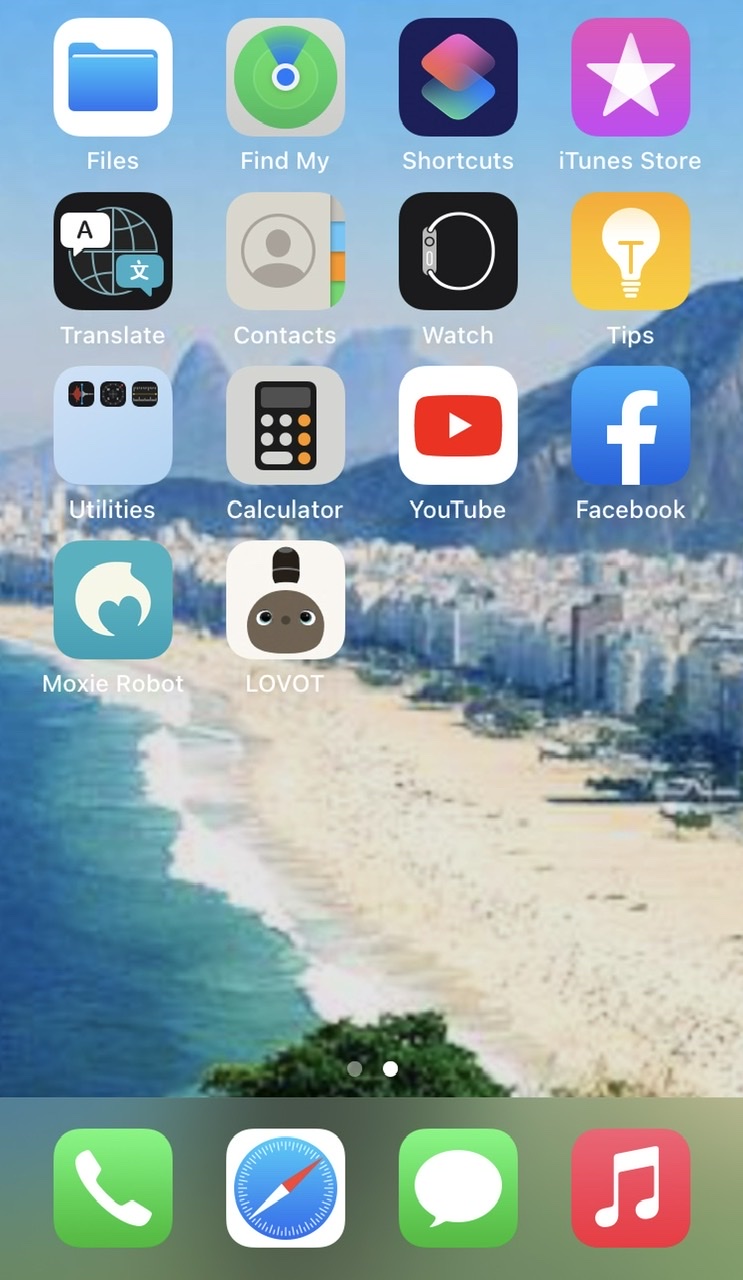
Task: Open the Tips app
Action: click(x=630, y=251)
